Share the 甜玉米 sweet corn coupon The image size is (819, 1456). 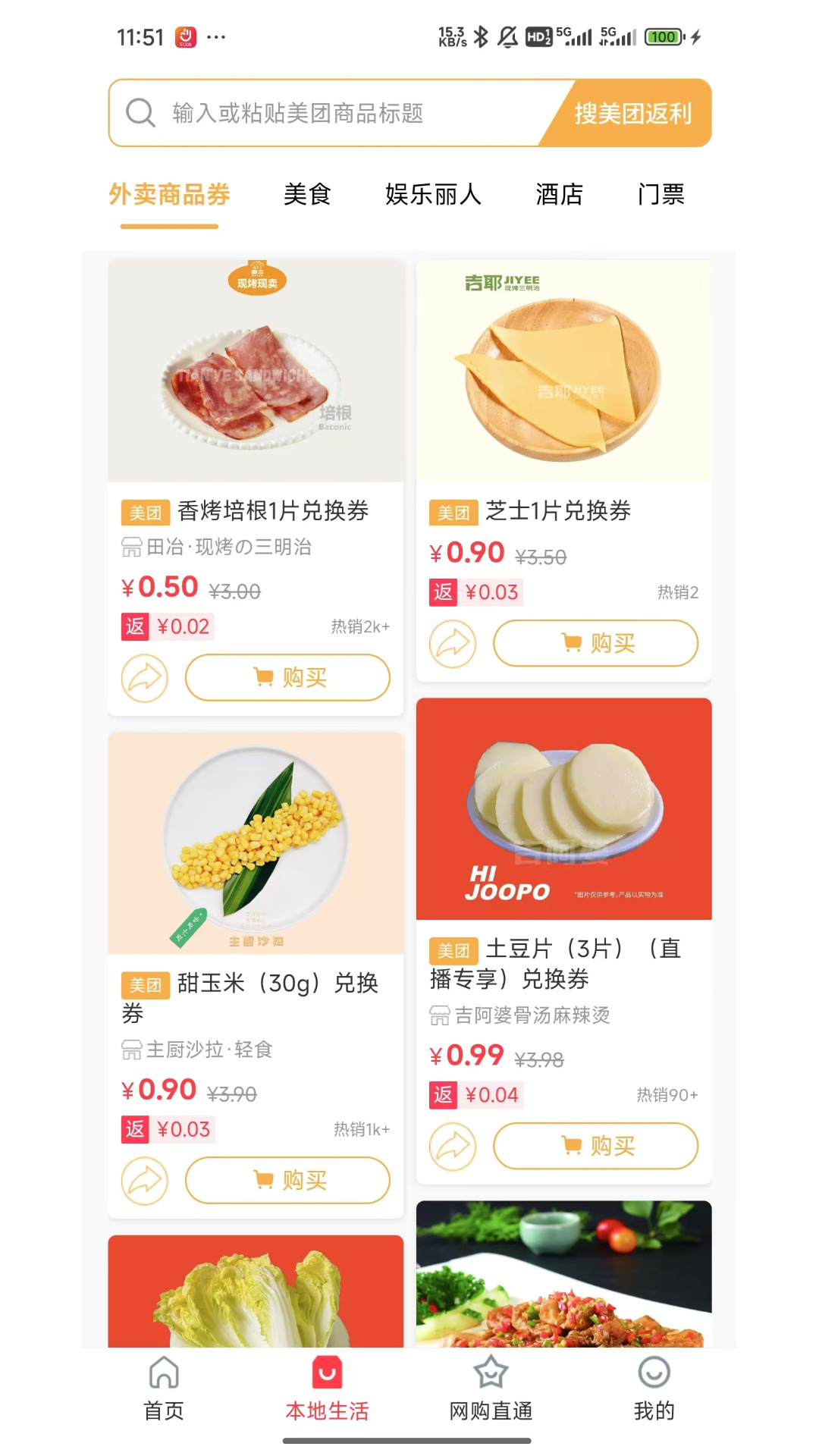click(x=145, y=1181)
